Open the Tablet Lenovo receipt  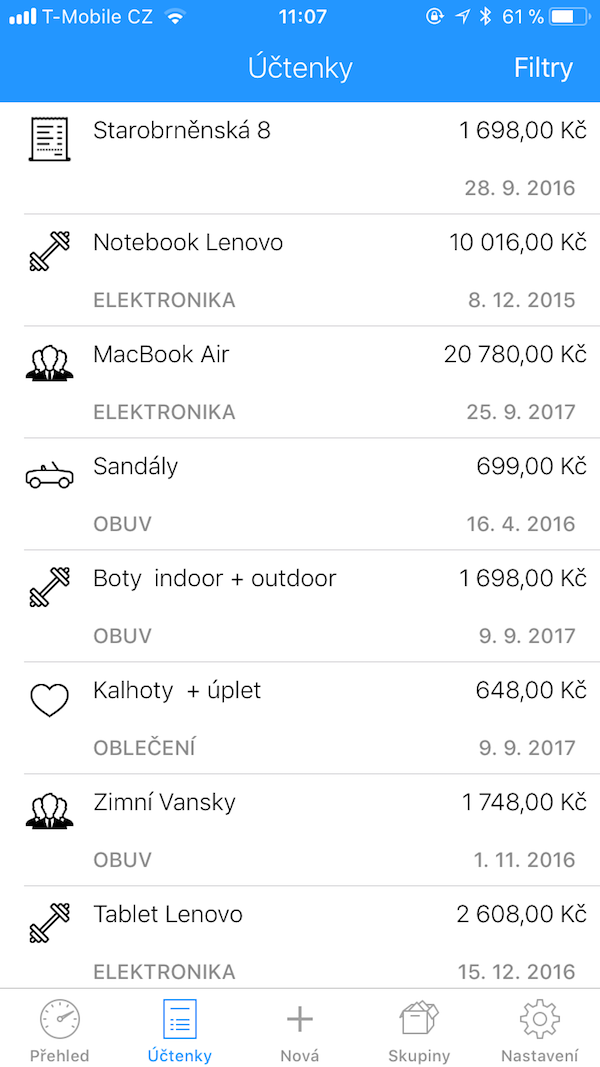click(x=300, y=938)
